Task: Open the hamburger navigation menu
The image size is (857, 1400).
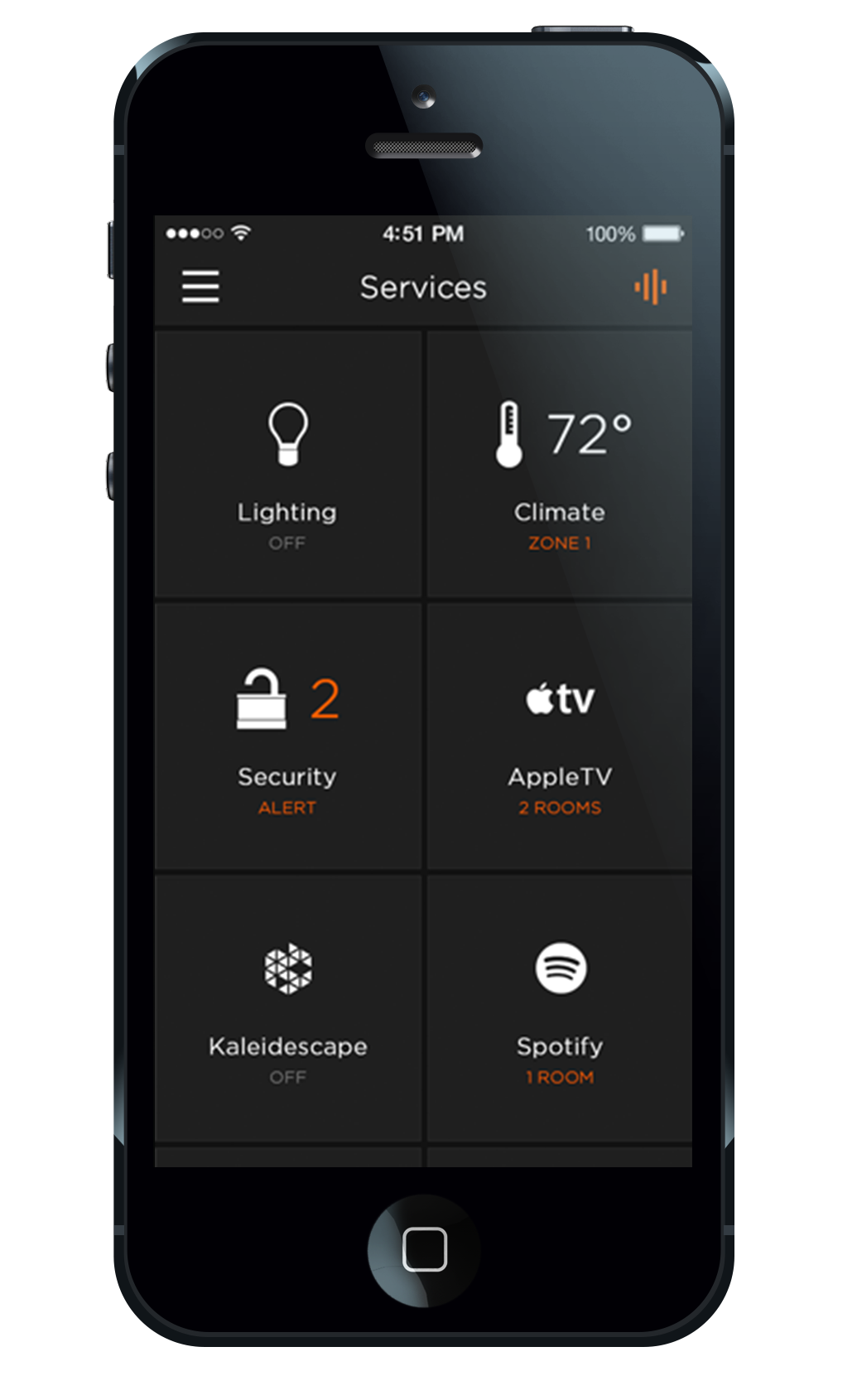Action: coord(200,287)
